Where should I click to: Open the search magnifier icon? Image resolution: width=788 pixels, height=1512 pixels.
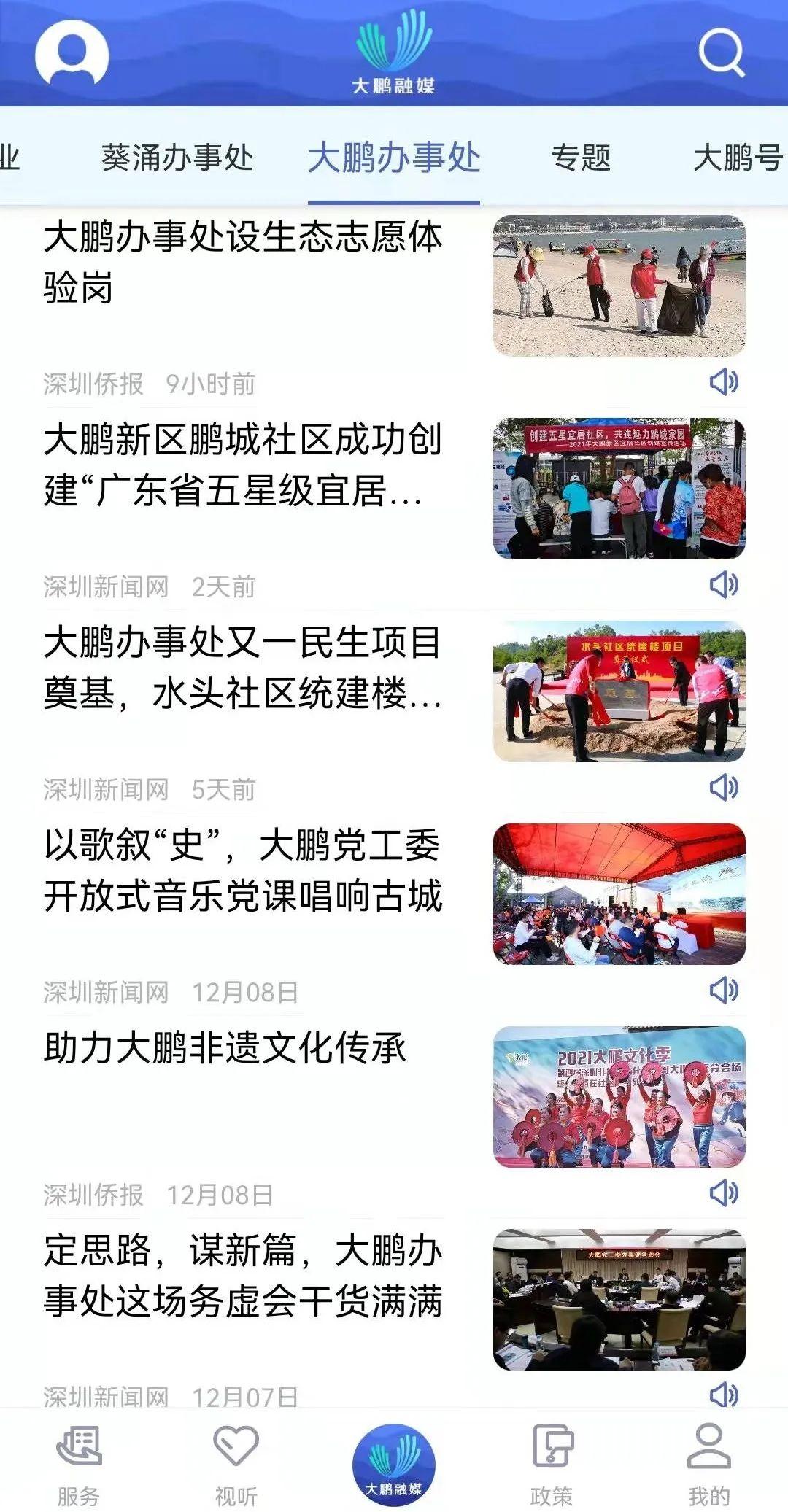point(721,53)
